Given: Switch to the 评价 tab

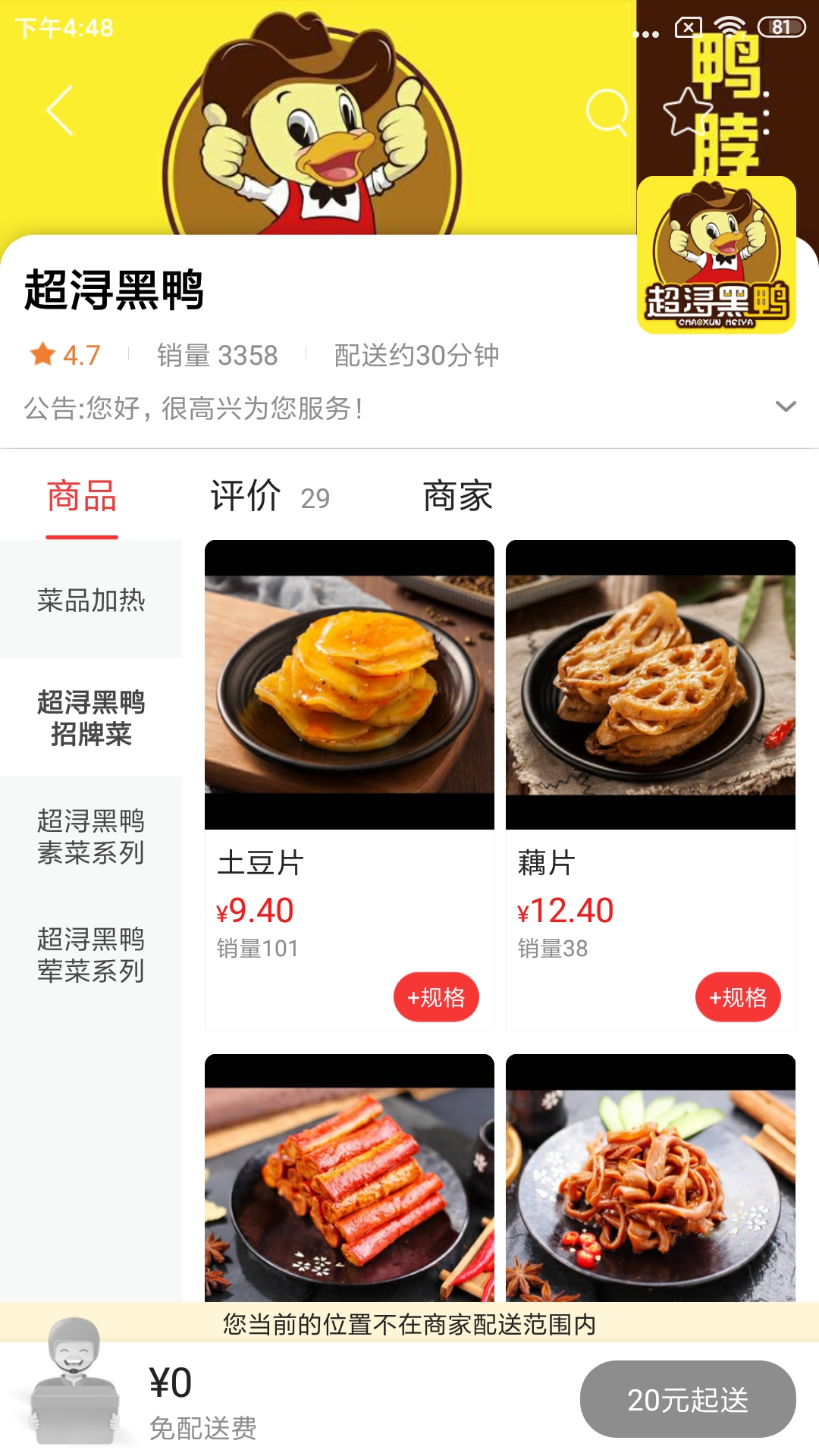Looking at the screenshot, I should pyautogui.click(x=244, y=497).
